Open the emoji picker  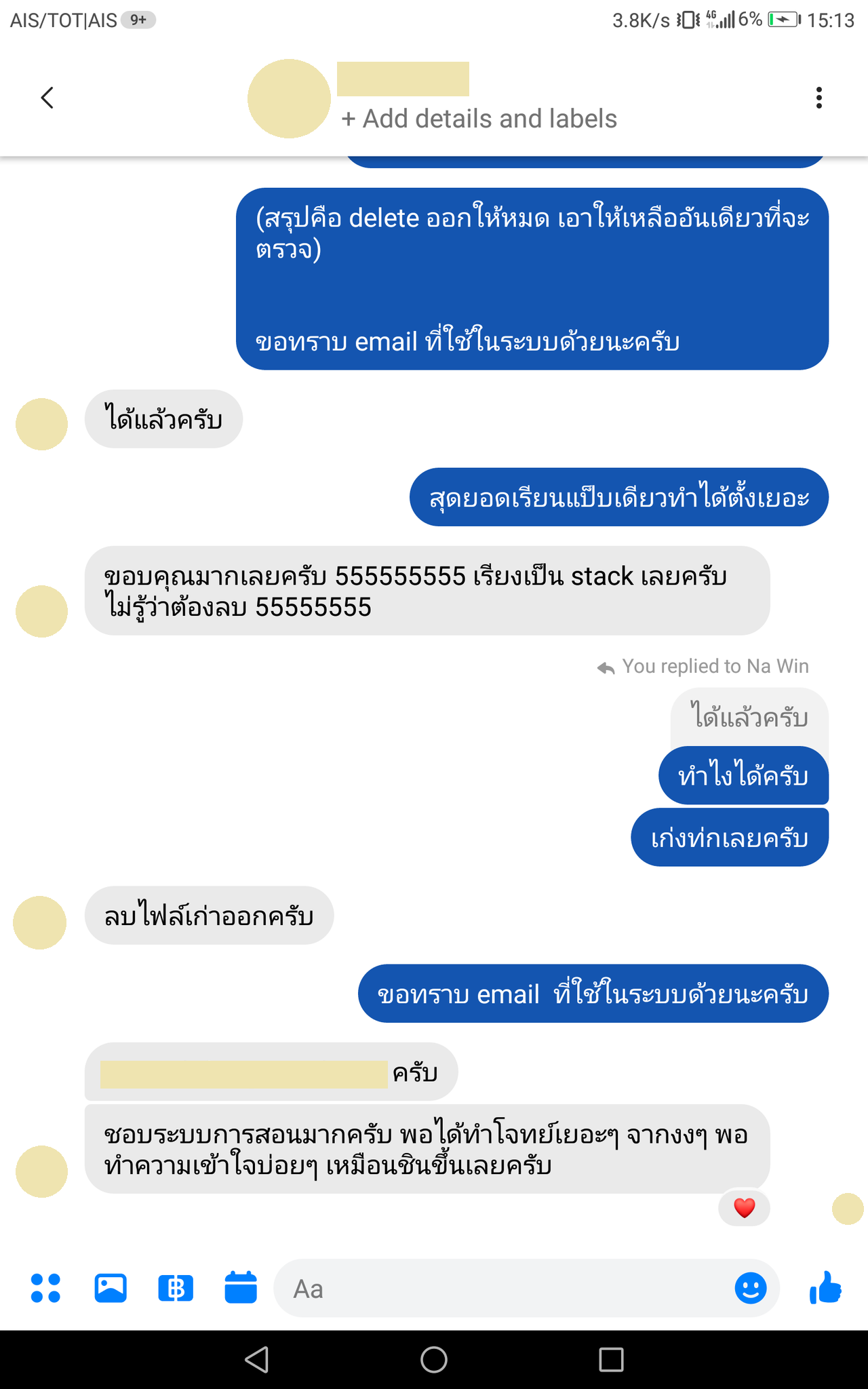click(x=751, y=1288)
